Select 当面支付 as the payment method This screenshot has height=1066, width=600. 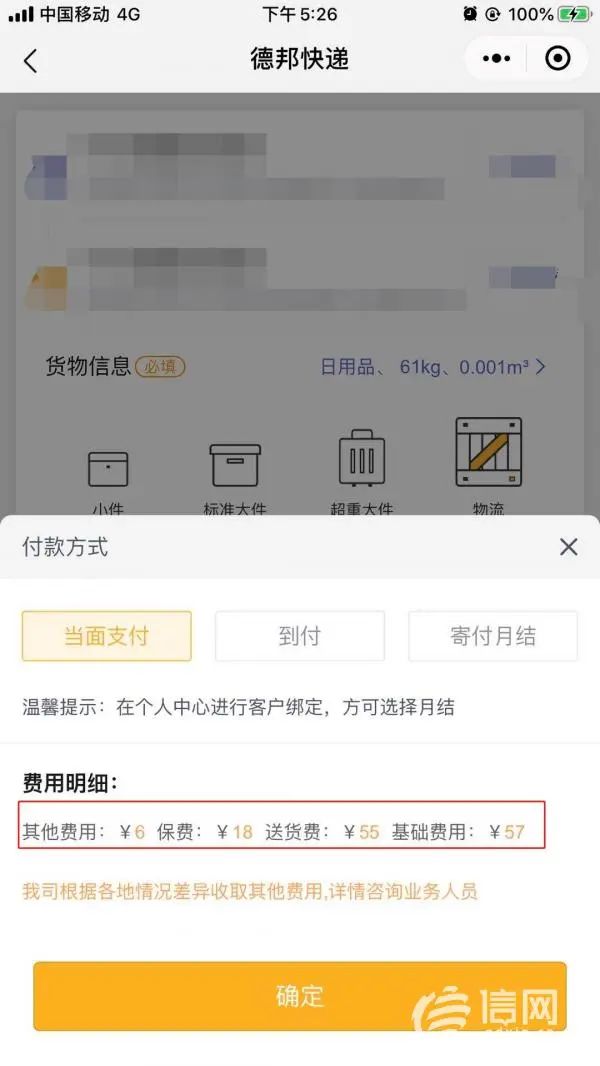click(107, 636)
